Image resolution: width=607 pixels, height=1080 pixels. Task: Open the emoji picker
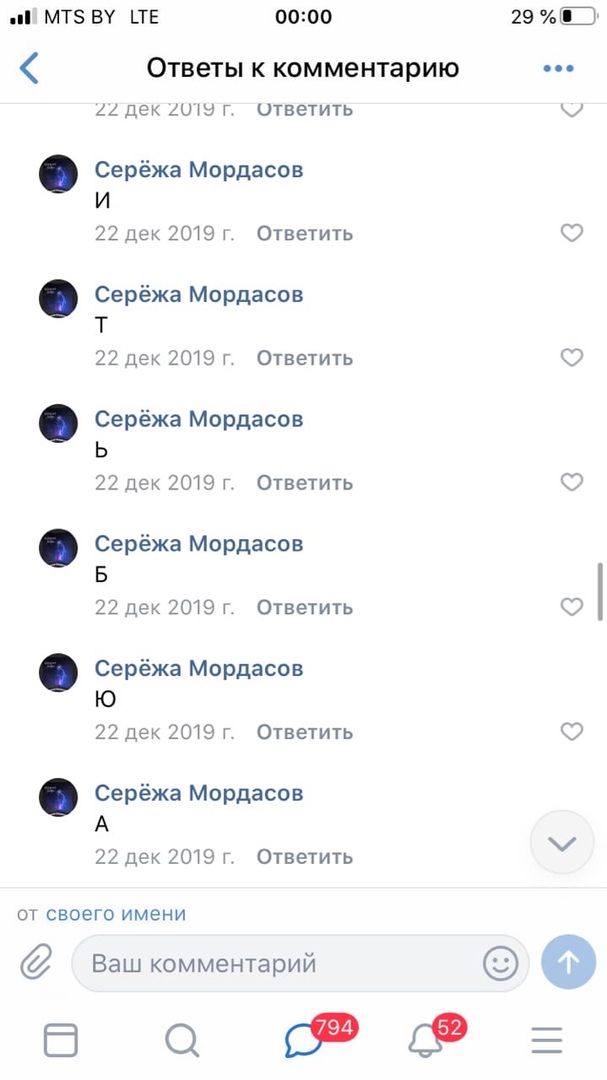(500, 964)
